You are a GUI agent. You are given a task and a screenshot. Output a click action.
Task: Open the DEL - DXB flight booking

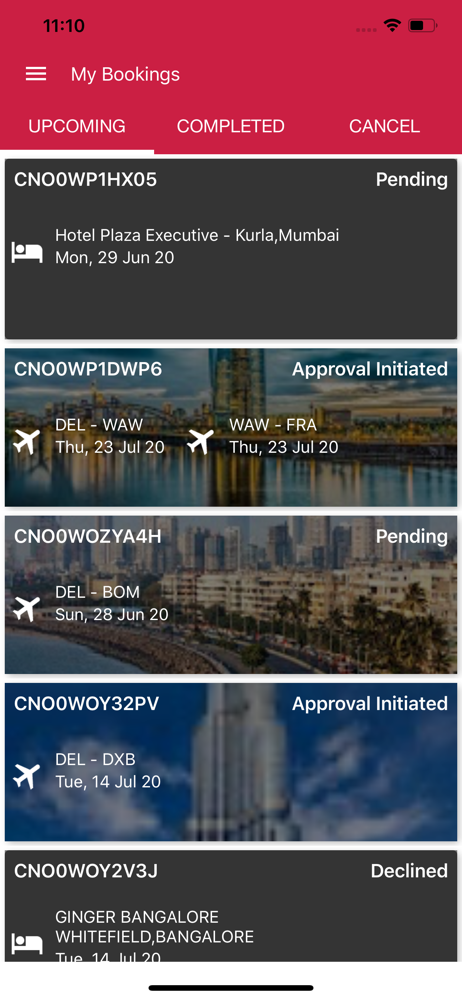(x=231, y=761)
